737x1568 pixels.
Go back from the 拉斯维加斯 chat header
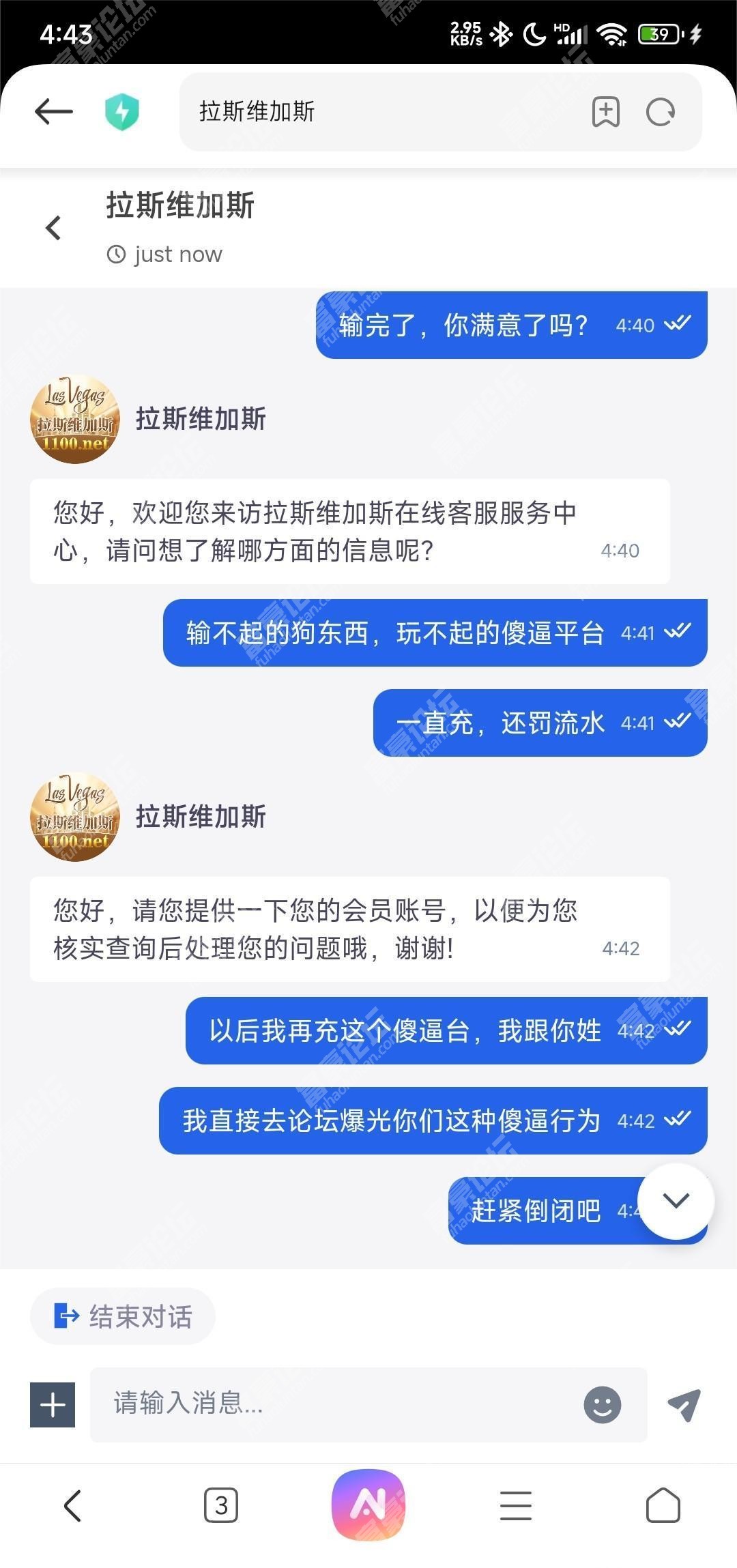point(53,228)
